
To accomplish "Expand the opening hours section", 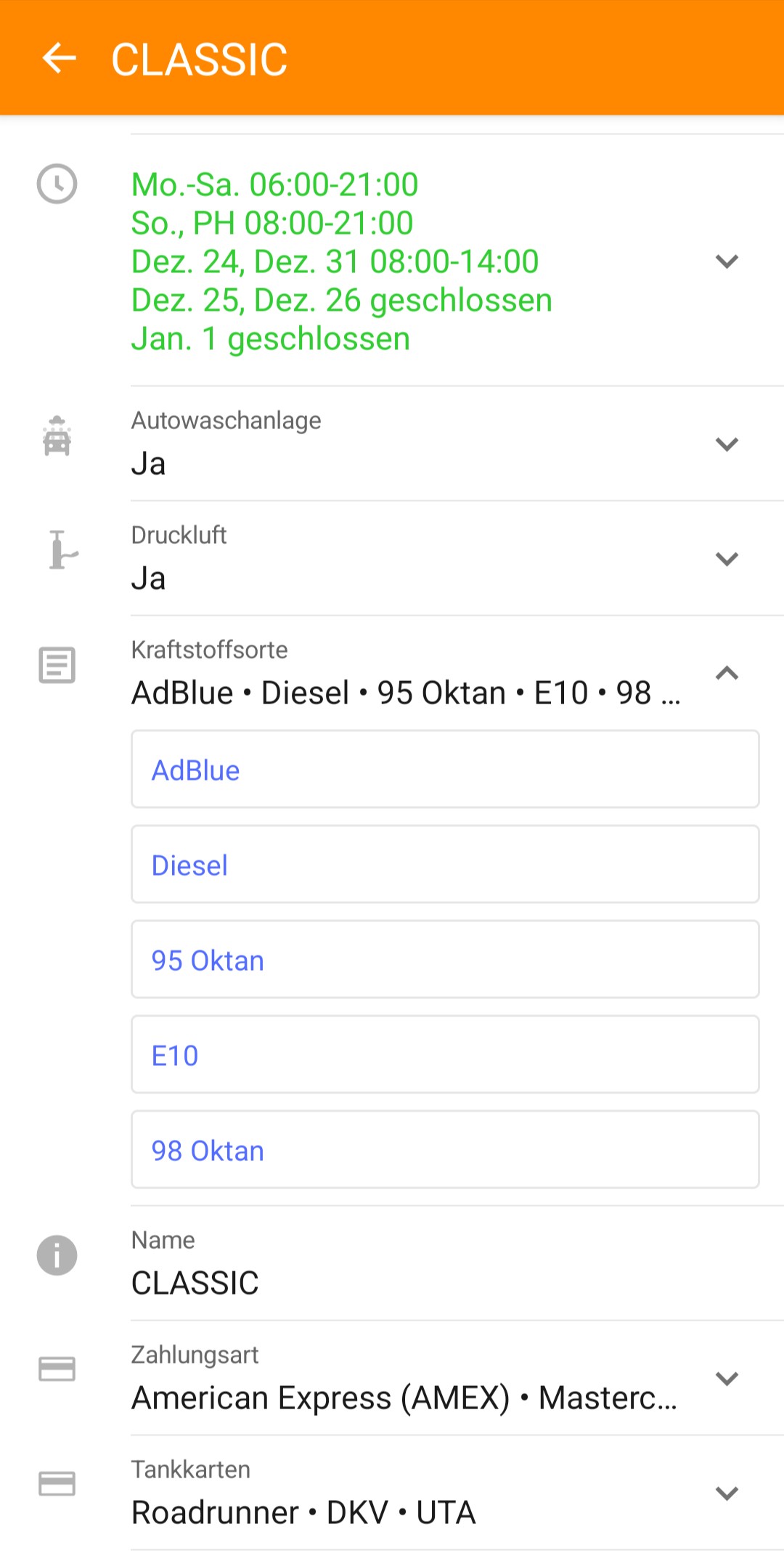I will click(x=727, y=261).
